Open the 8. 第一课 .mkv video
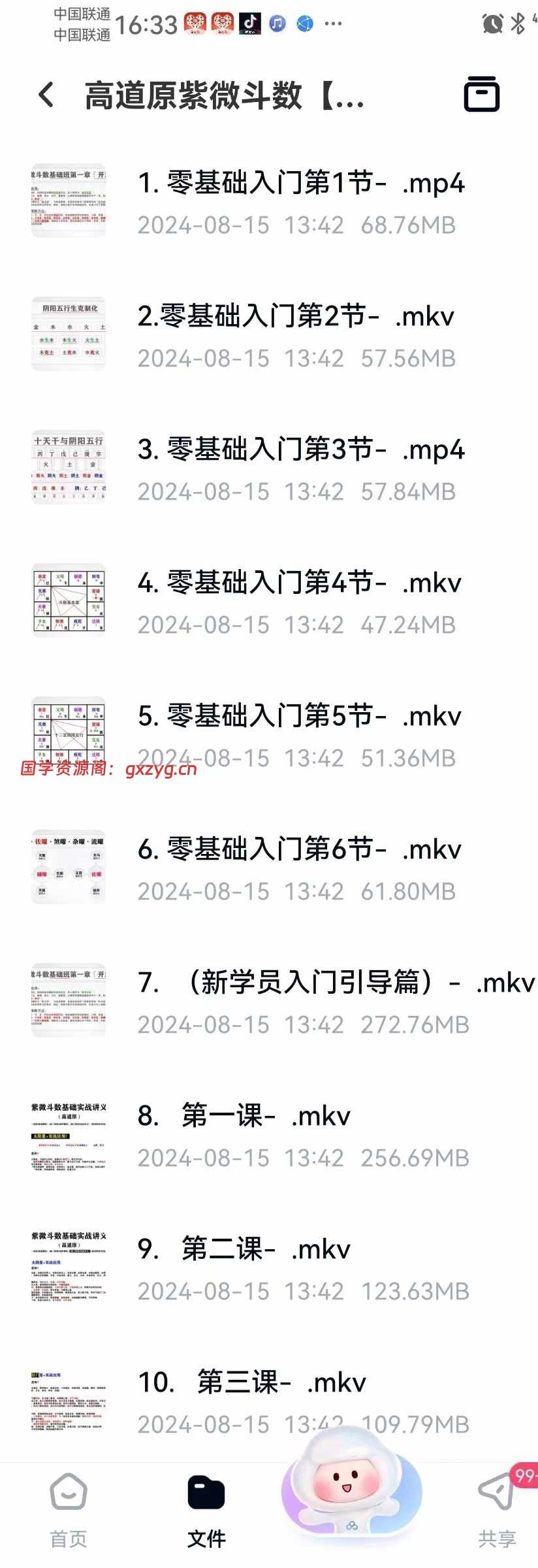Viewport: 538px width, 1568px height. pyautogui.click(x=244, y=1116)
